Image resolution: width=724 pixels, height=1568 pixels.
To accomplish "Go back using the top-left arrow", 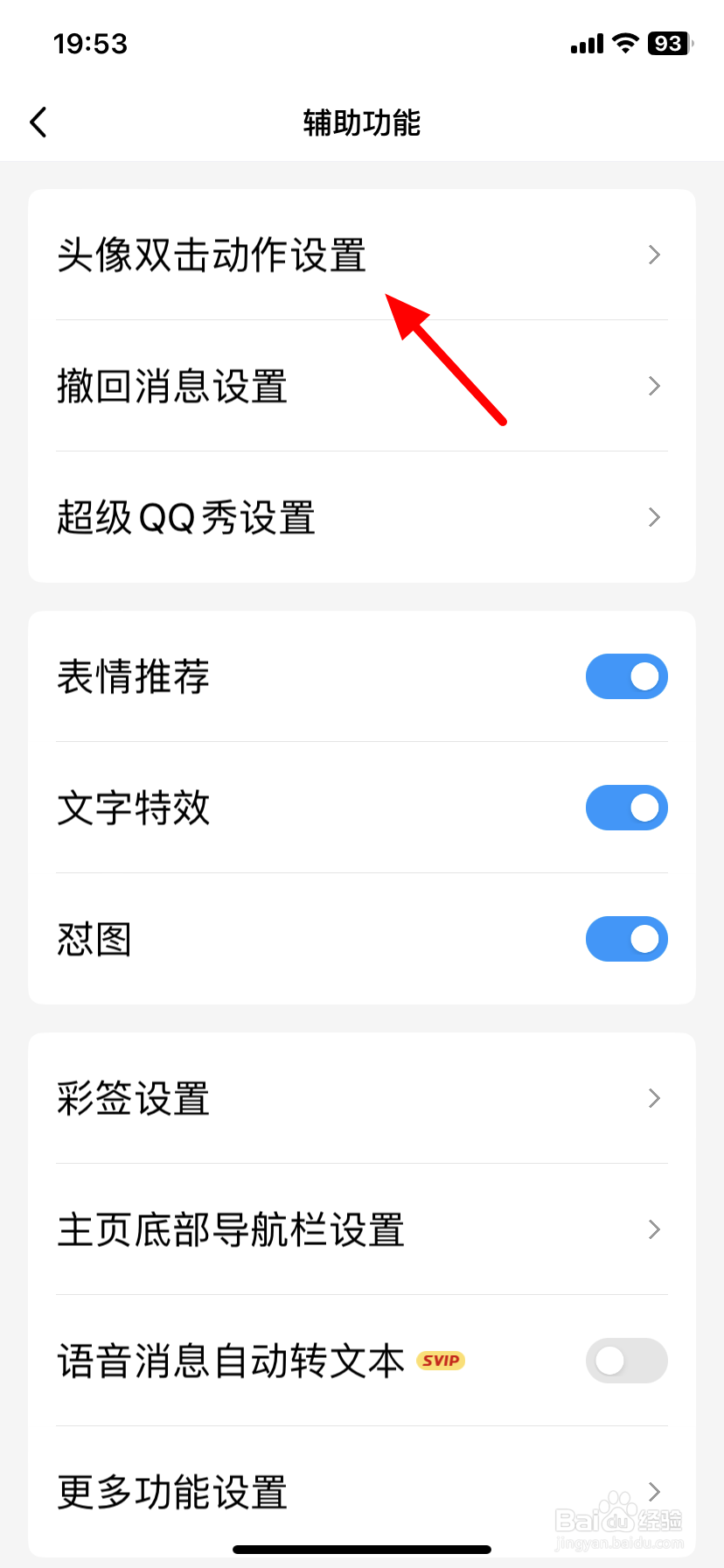I will coord(38,122).
